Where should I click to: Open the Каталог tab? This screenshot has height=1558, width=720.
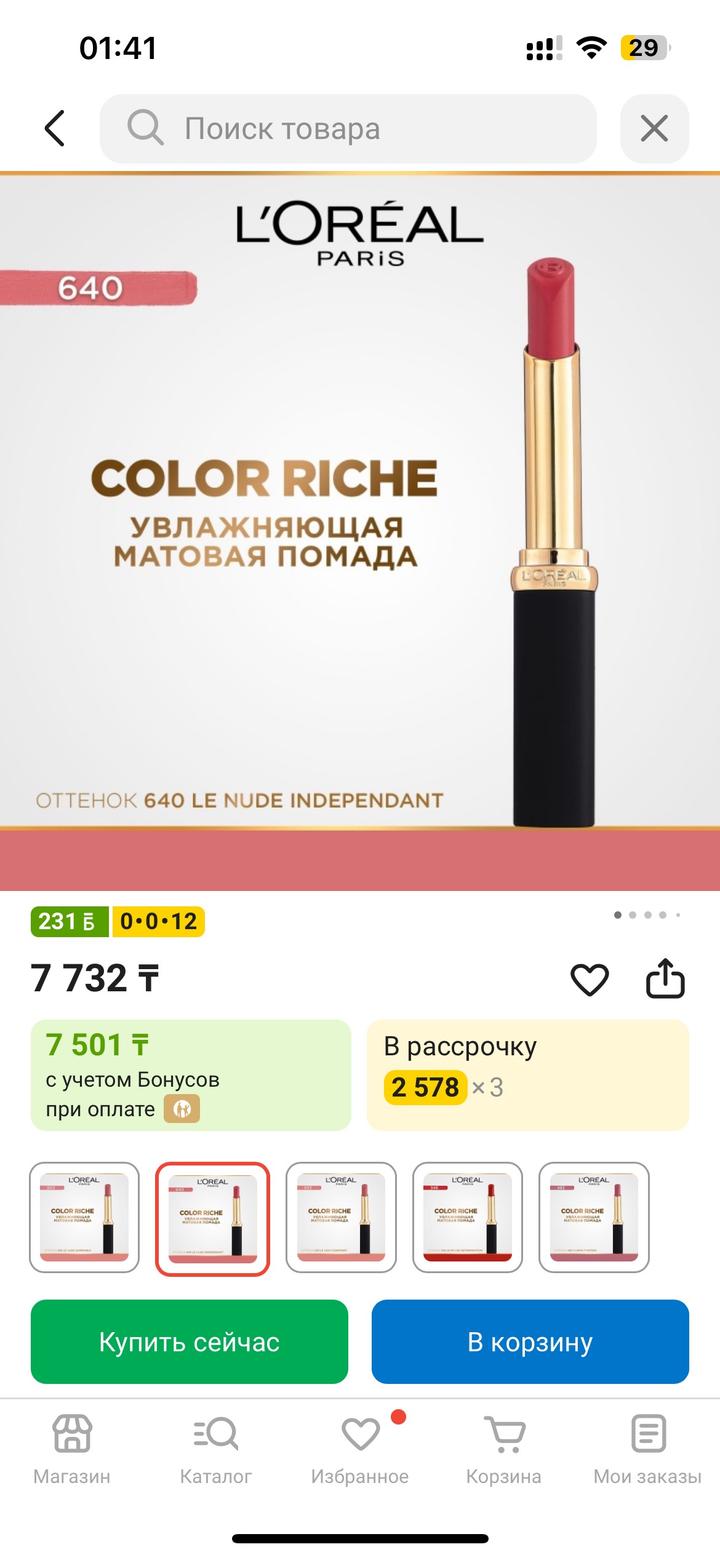pos(216,1448)
